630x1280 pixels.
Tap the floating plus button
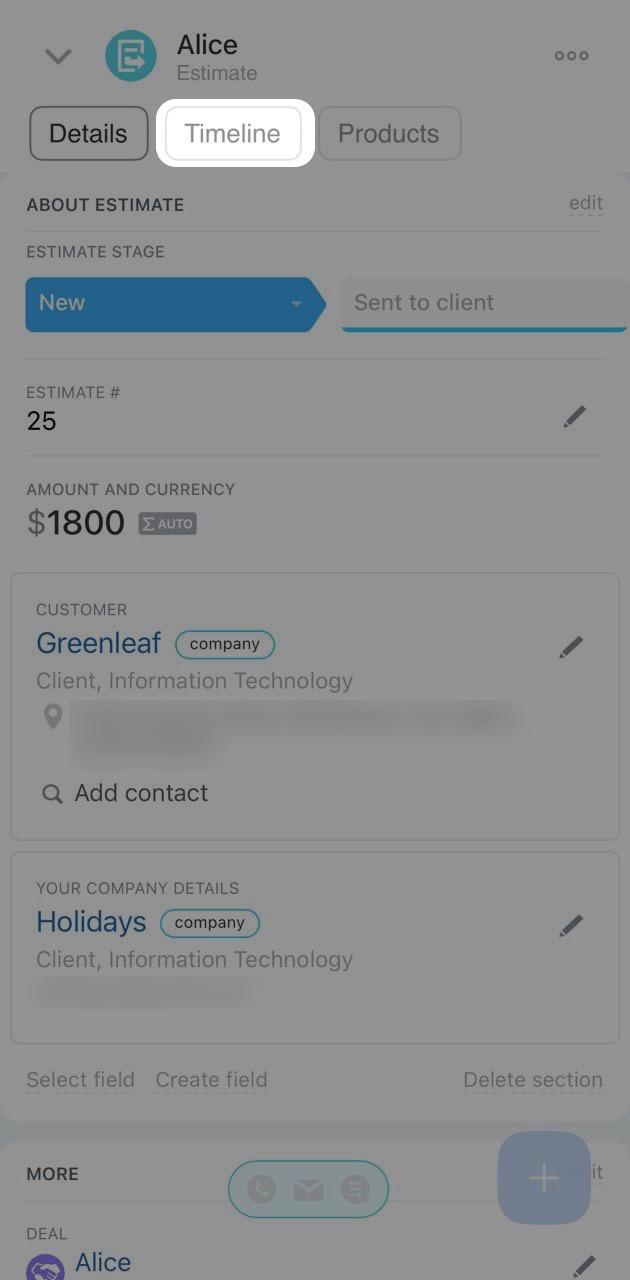pyautogui.click(x=544, y=1178)
